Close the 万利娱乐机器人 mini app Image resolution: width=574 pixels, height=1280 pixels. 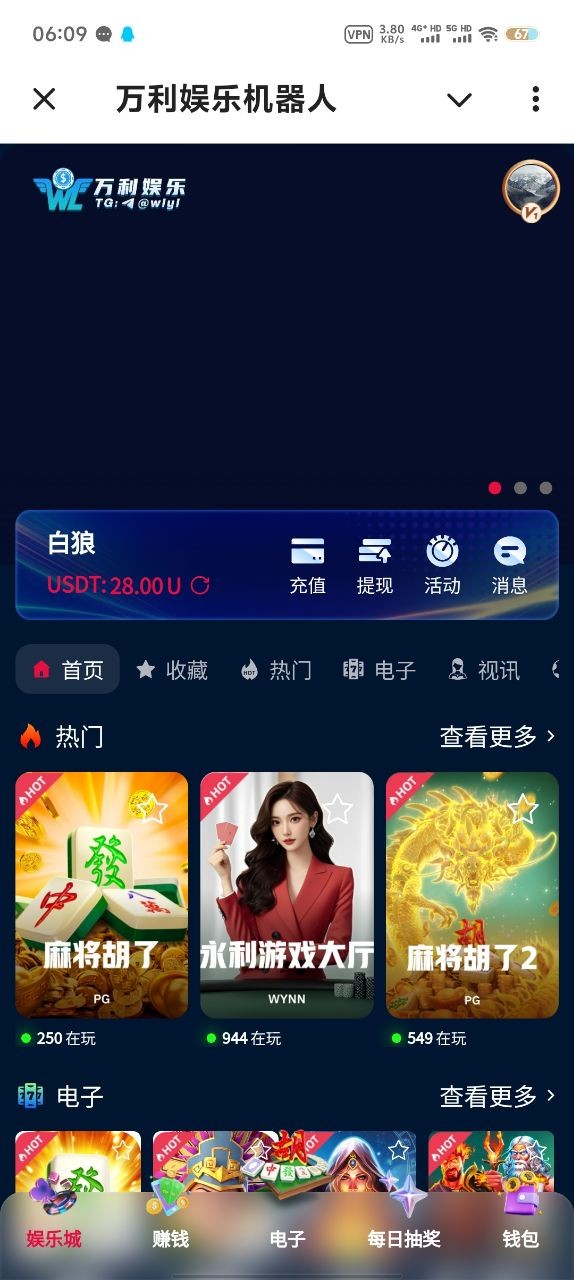point(44,99)
